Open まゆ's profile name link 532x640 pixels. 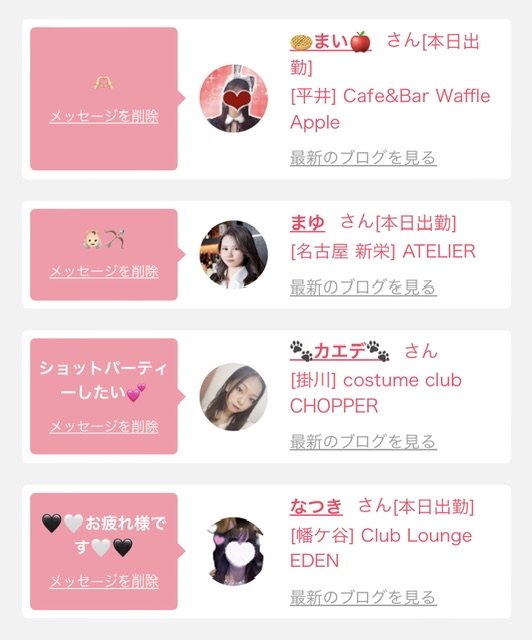[307, 223]
